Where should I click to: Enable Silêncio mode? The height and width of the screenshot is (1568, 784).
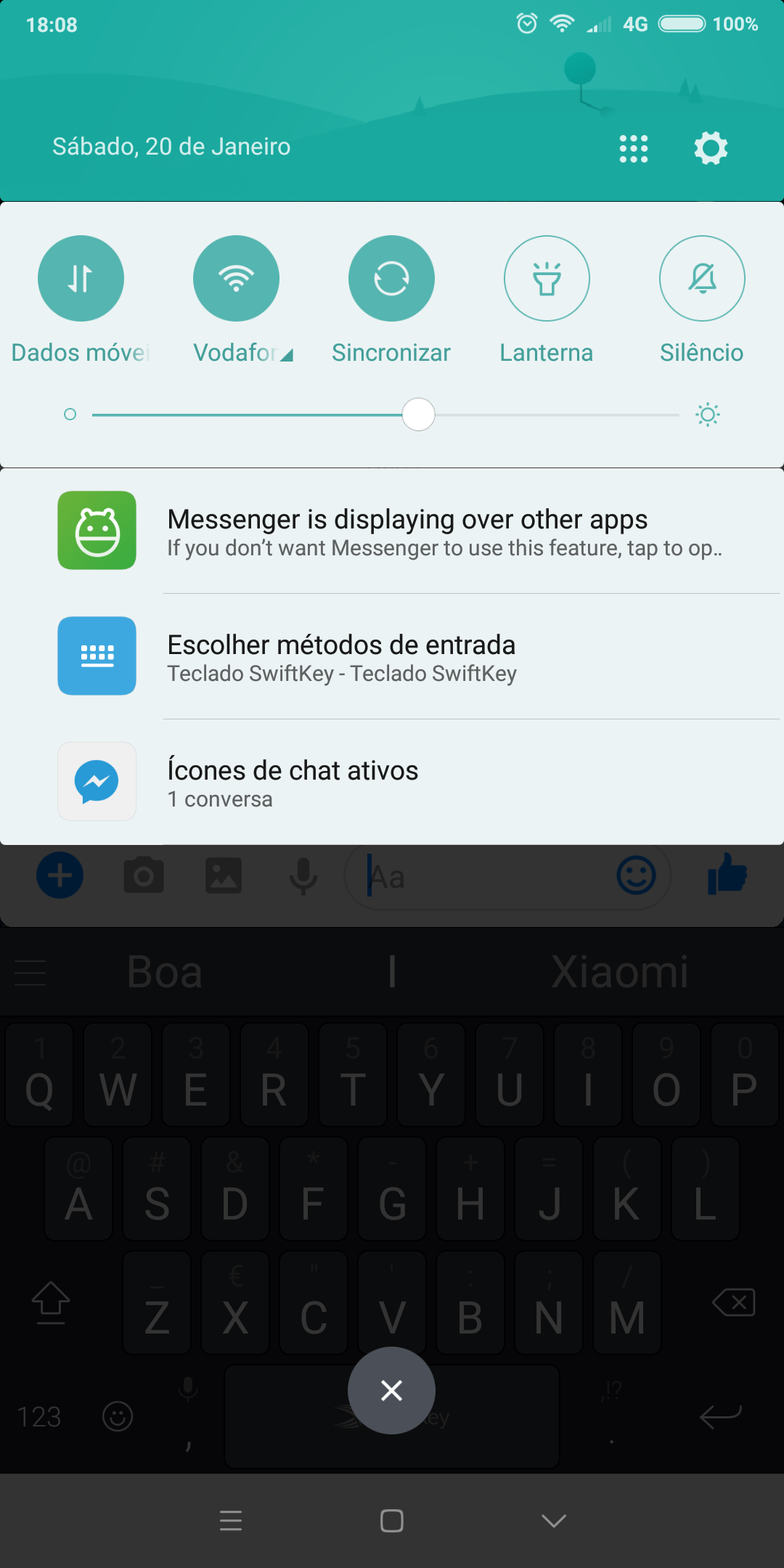(x=702, y=278)
